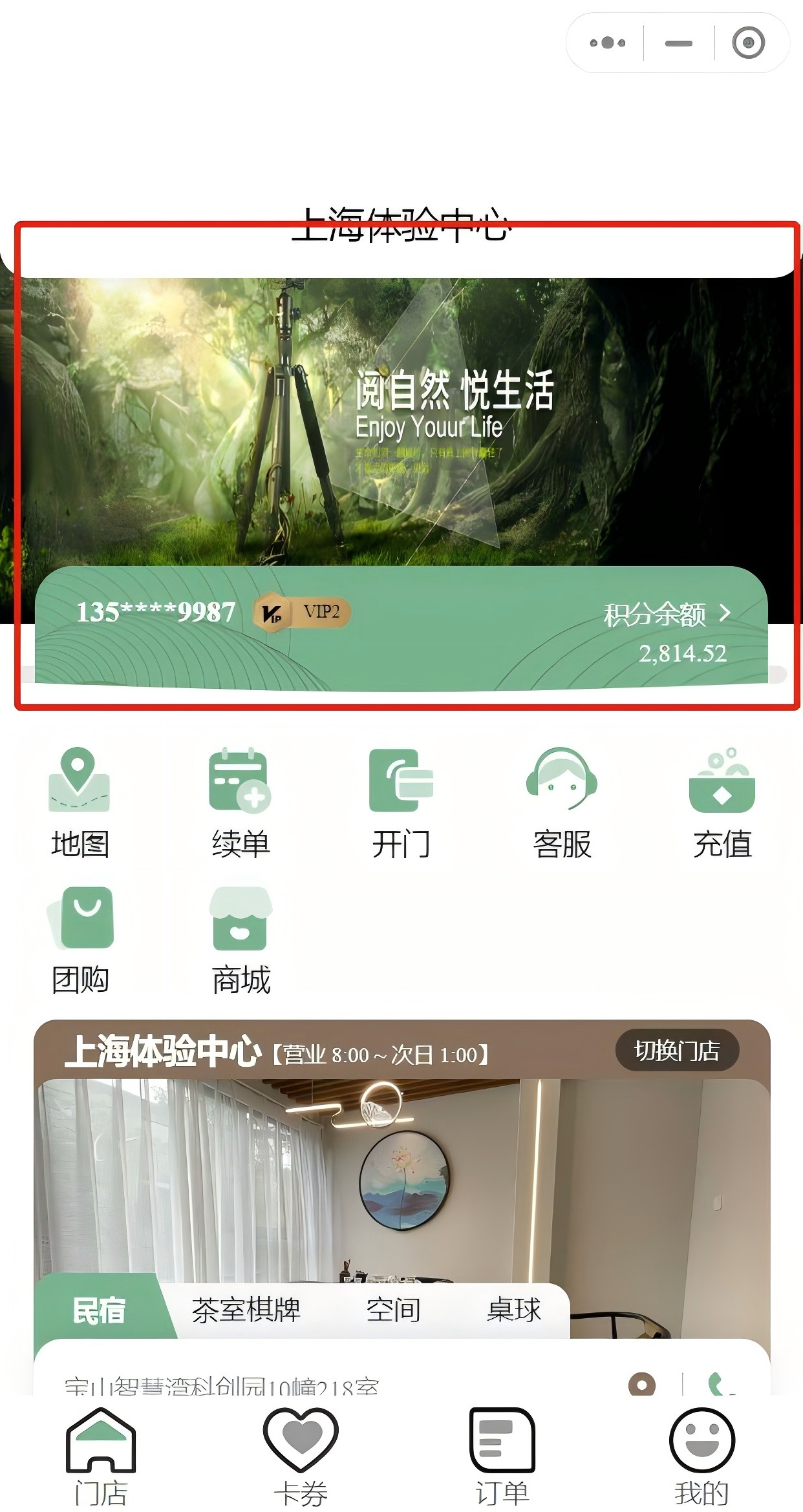
Task: Open the 团购 group buying section
Action: pyautogui.click(x=80, y=940)
